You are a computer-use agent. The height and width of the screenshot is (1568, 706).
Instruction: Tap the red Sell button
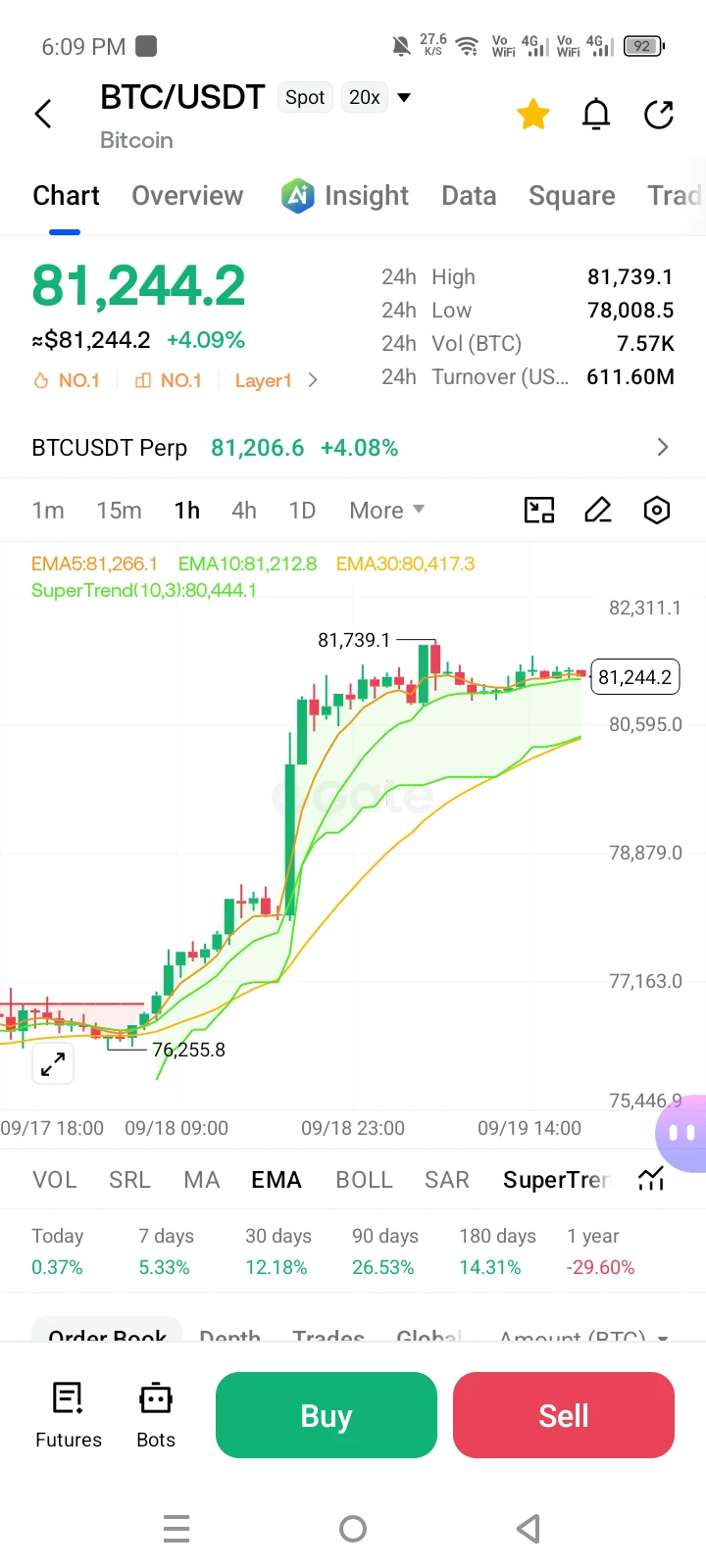(x=564, y=1415)
